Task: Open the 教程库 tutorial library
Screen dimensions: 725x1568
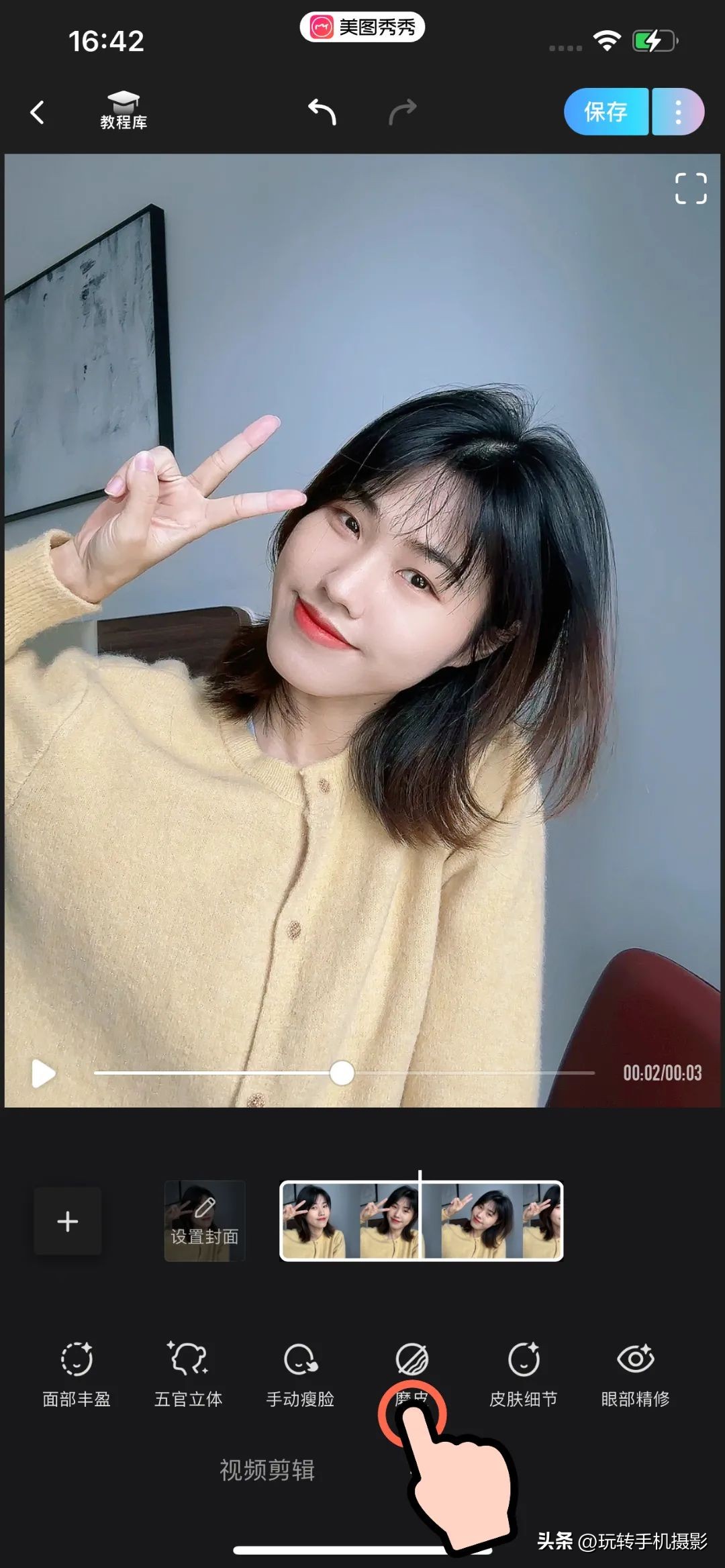Action: 124,111
